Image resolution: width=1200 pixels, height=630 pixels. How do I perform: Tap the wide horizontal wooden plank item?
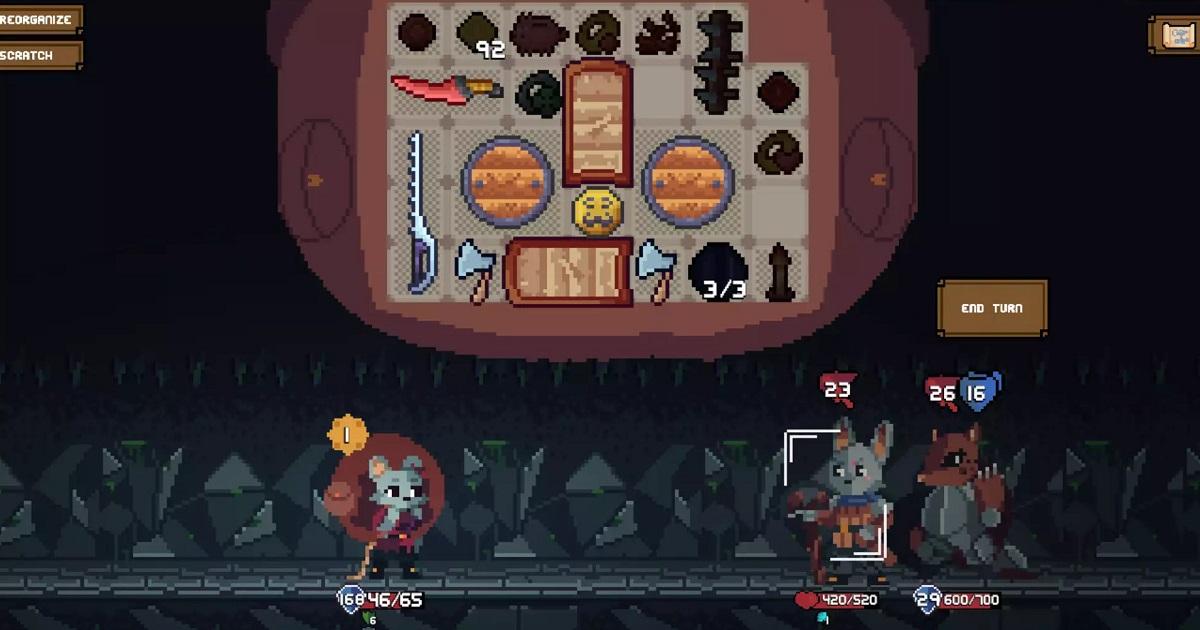[x=568, y=272]
